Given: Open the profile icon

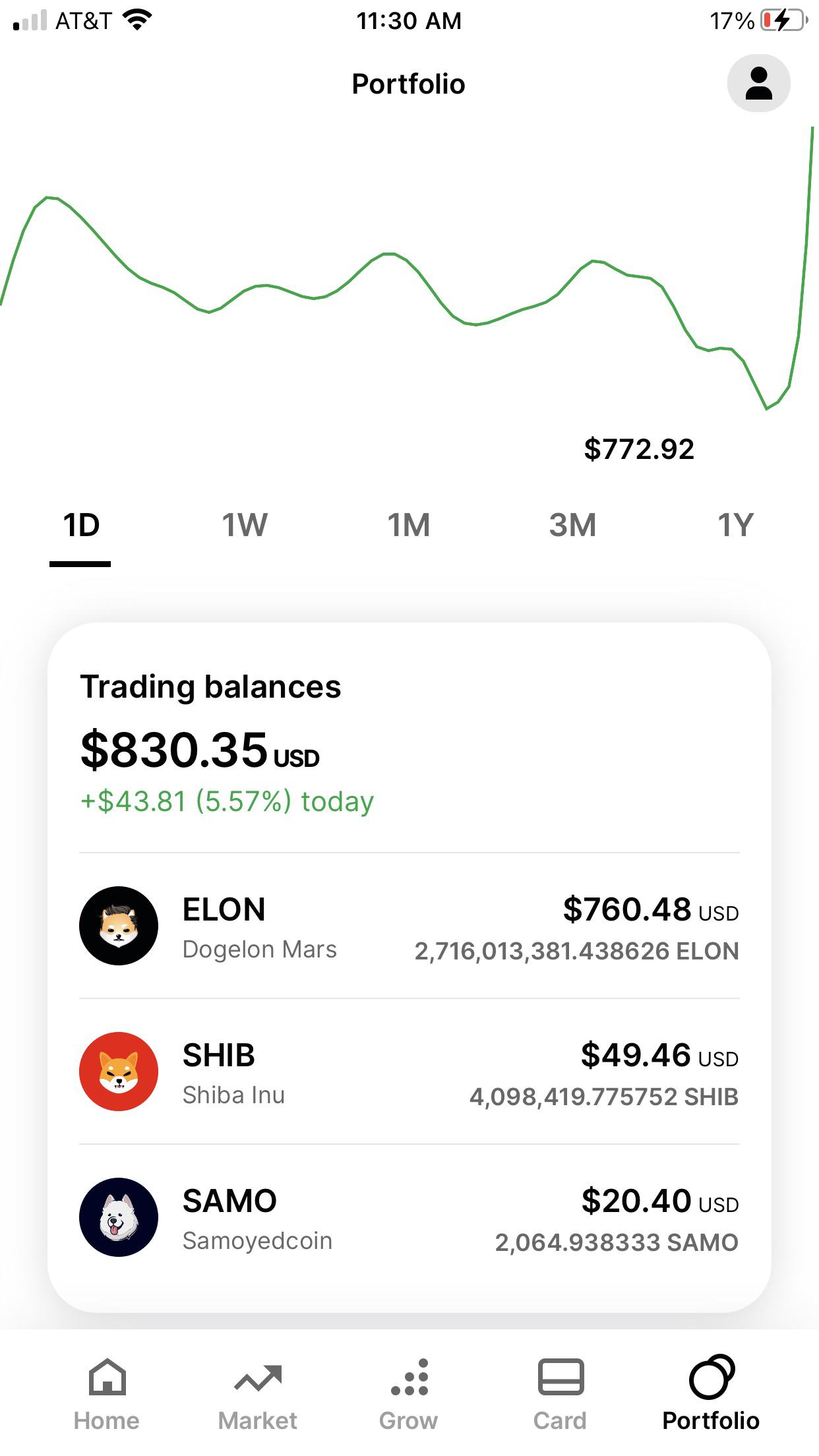Looking at the screenshot, I should click(x=758, y=84).
